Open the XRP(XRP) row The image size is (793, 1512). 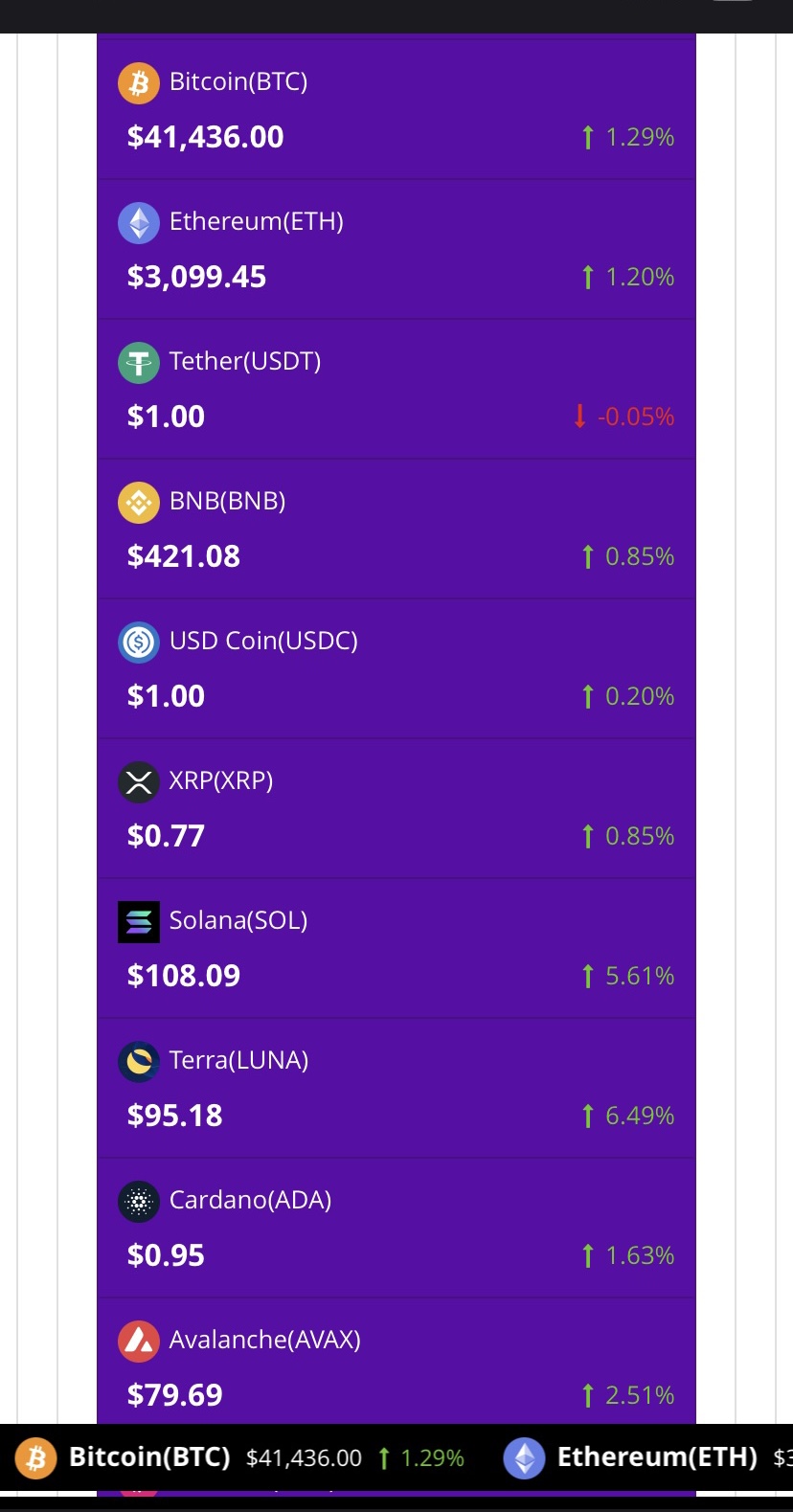(396, 808)
